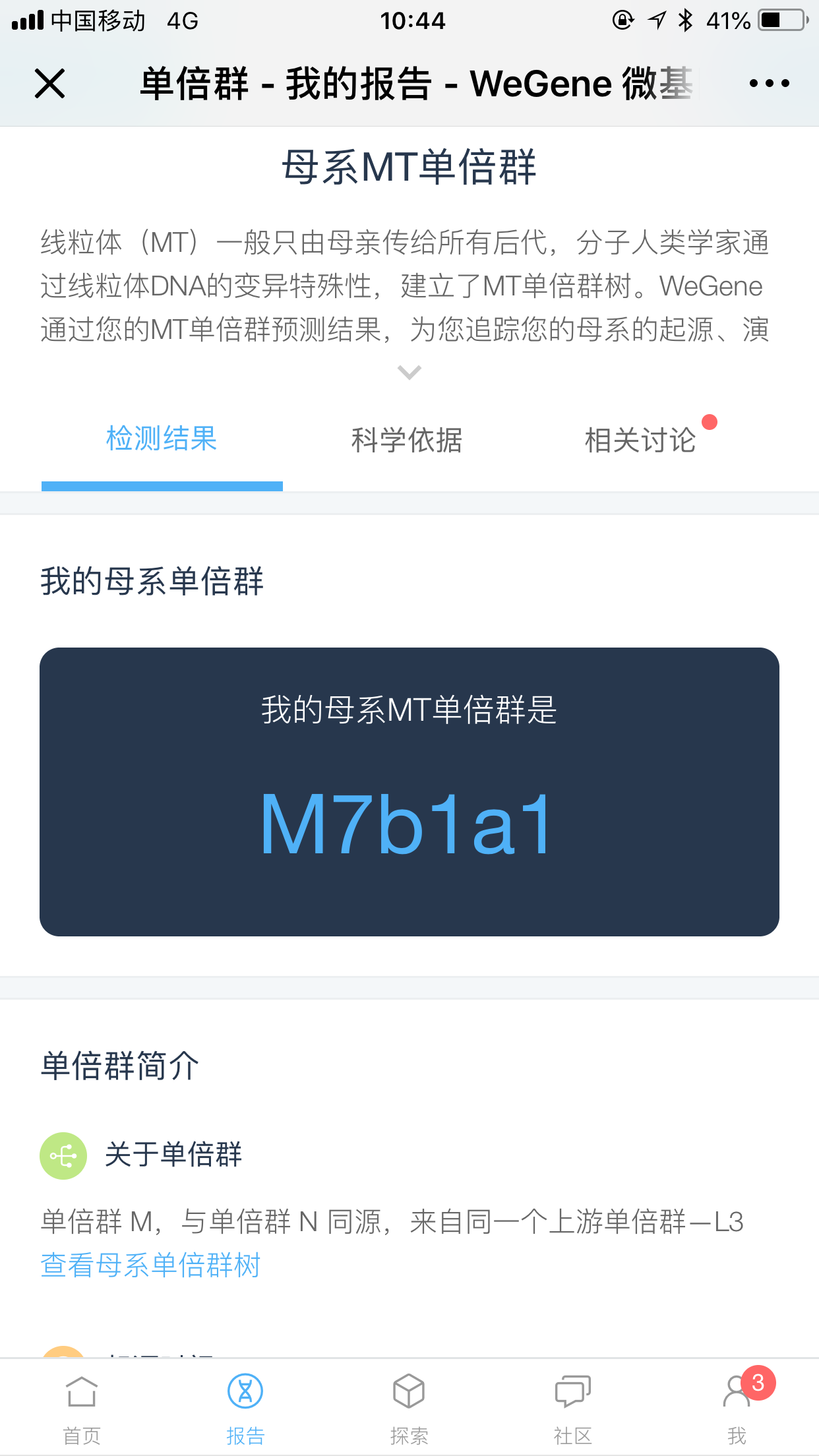The height and width of the screenshot is (1456, 819).
Task: Expand the MT单倍群 description text
Action: point(409,373)
